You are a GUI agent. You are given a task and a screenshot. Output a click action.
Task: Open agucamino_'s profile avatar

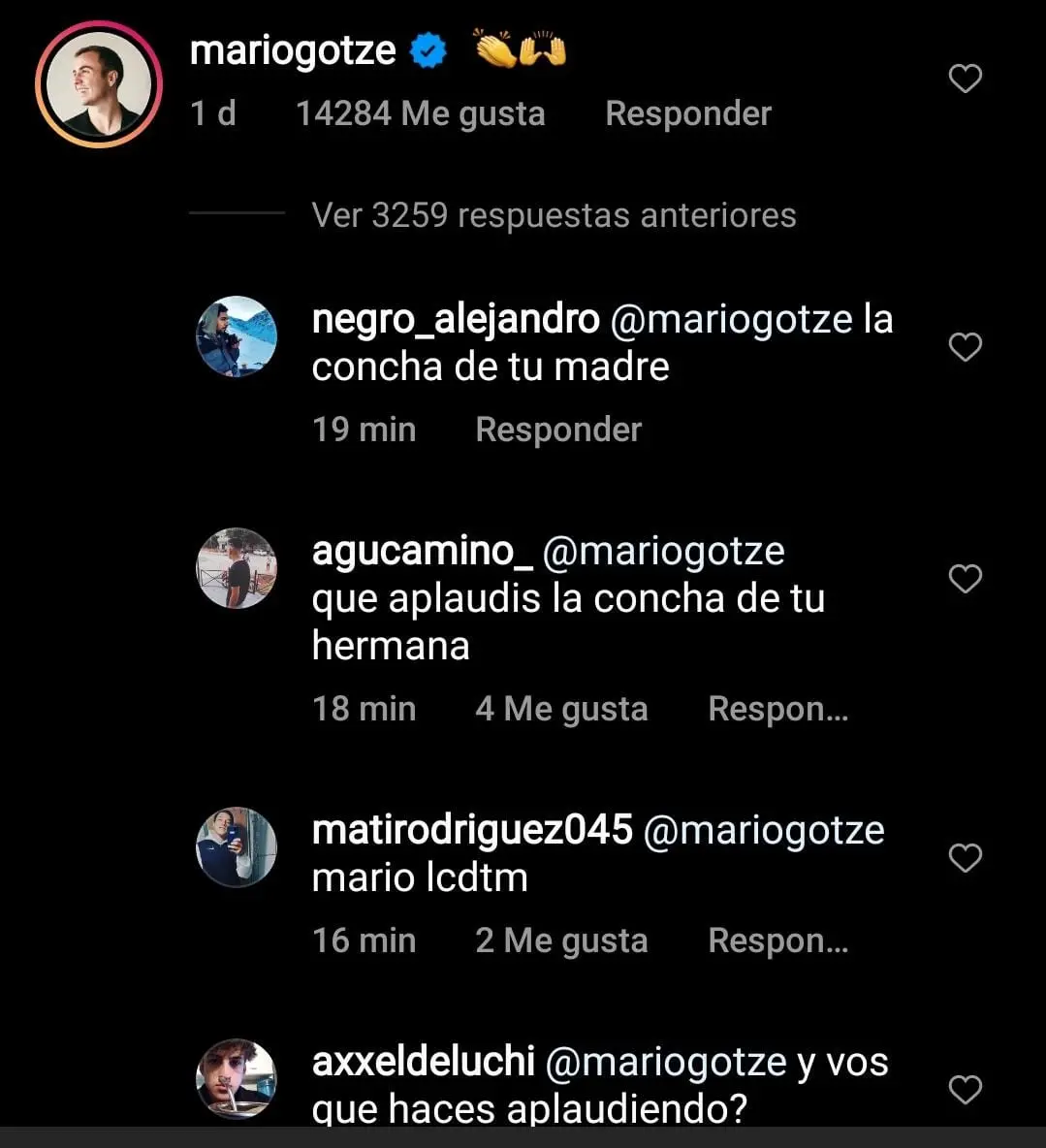pyautogui.click(x=237, y=568)
